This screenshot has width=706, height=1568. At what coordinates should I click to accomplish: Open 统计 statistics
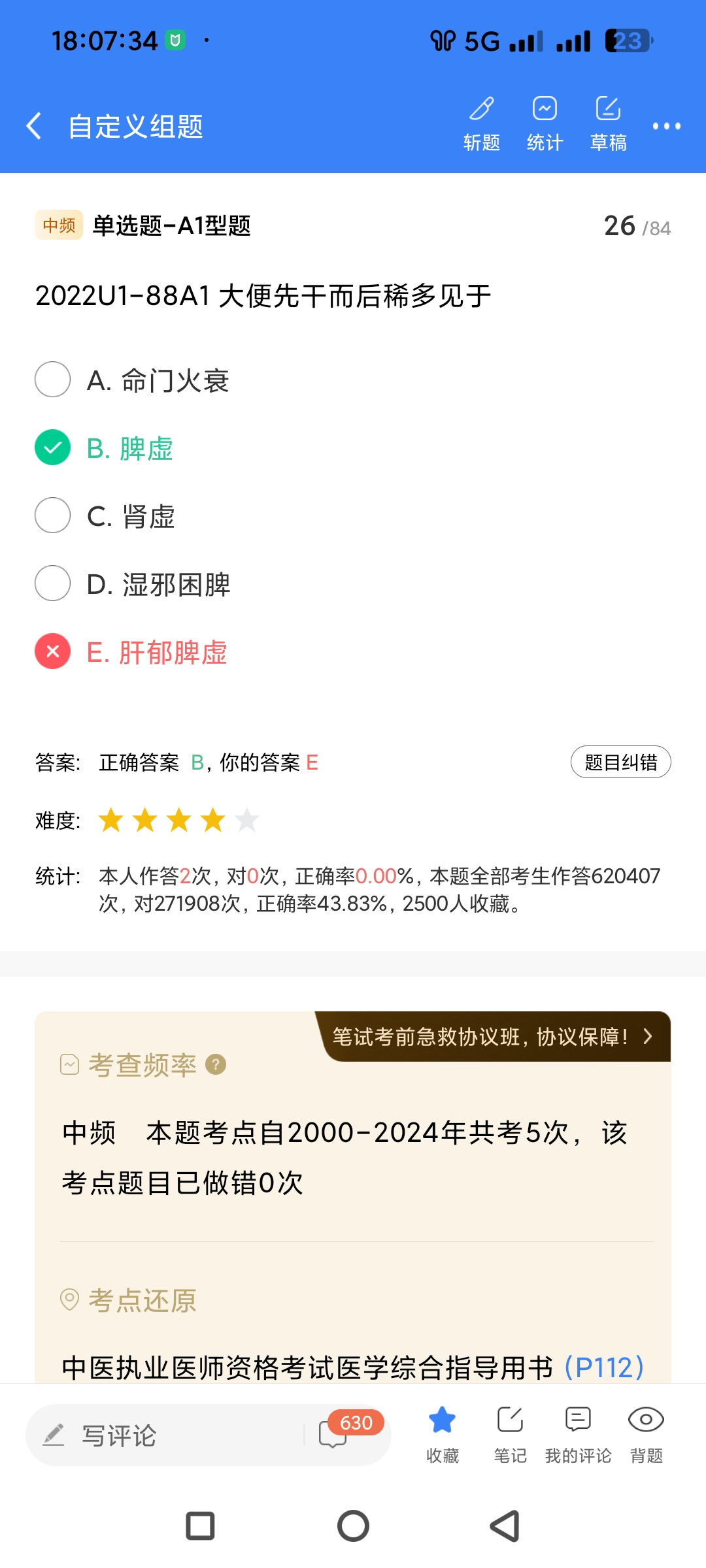coord(545,123)
